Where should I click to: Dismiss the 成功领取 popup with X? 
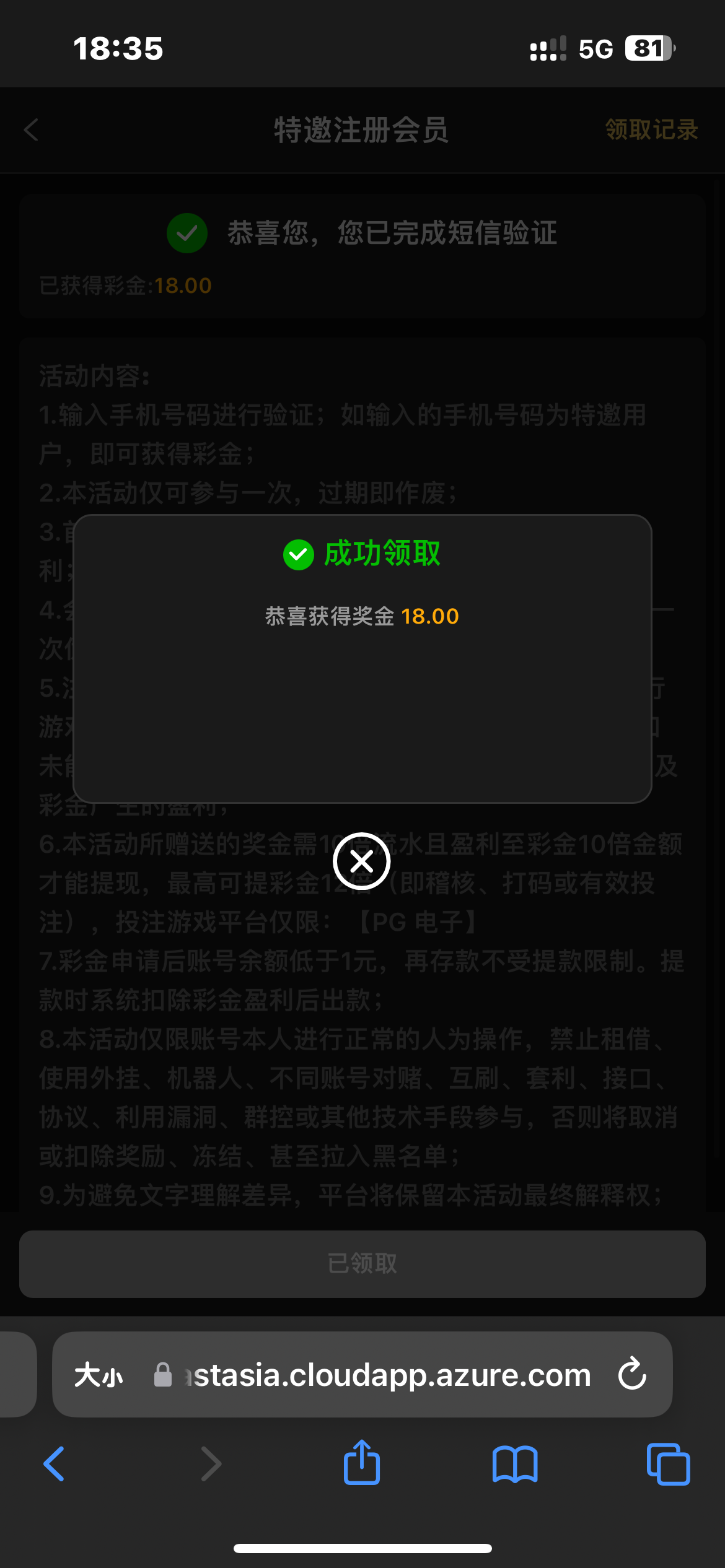[361, 861]
